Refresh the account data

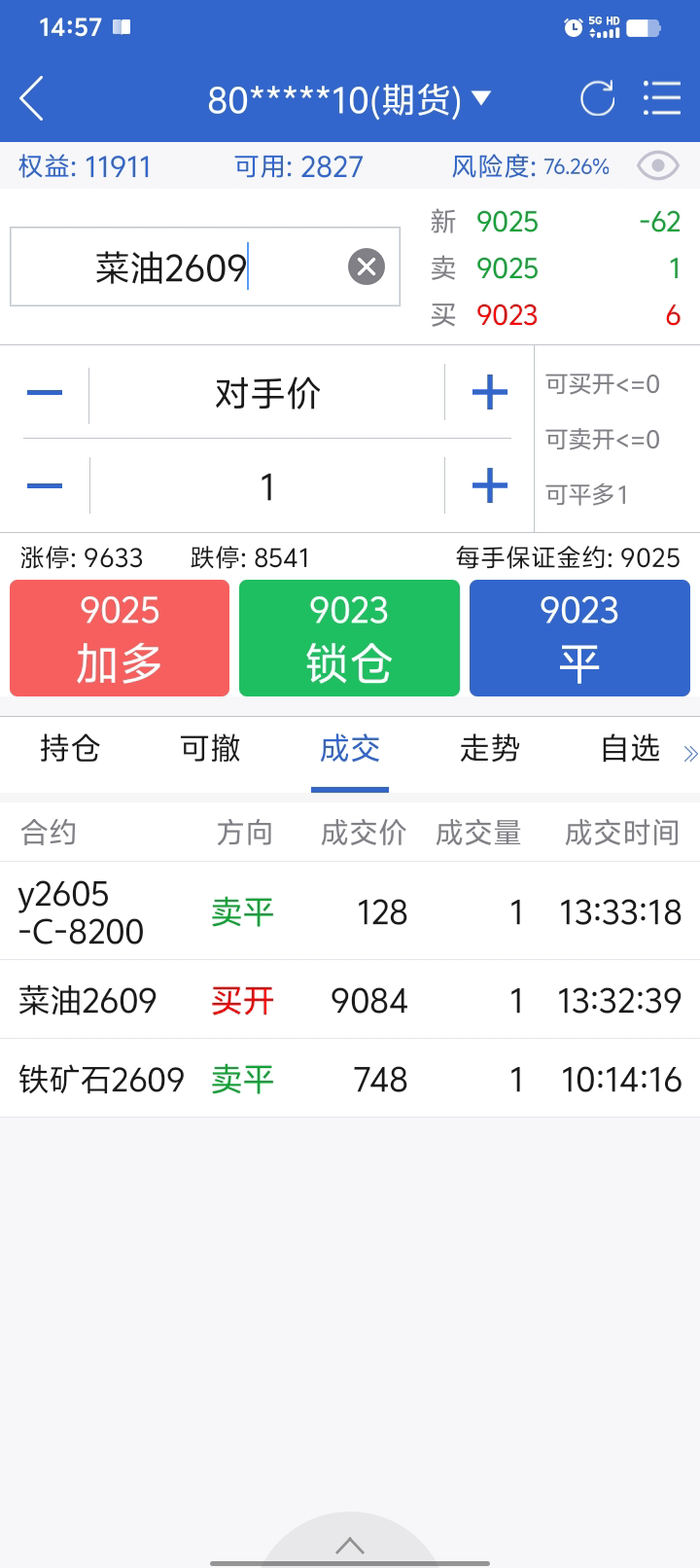click(x=597, y=98)
